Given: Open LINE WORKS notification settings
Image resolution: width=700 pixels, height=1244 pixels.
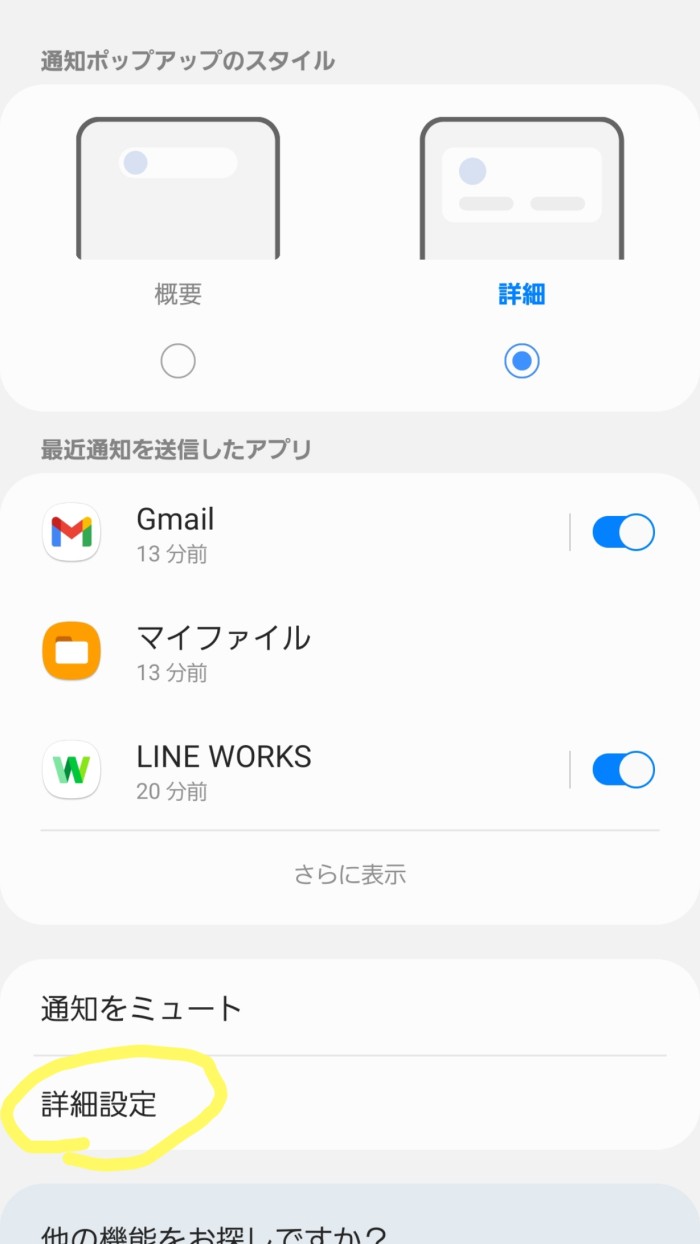Looking at the screenshot, I should 300,770.
